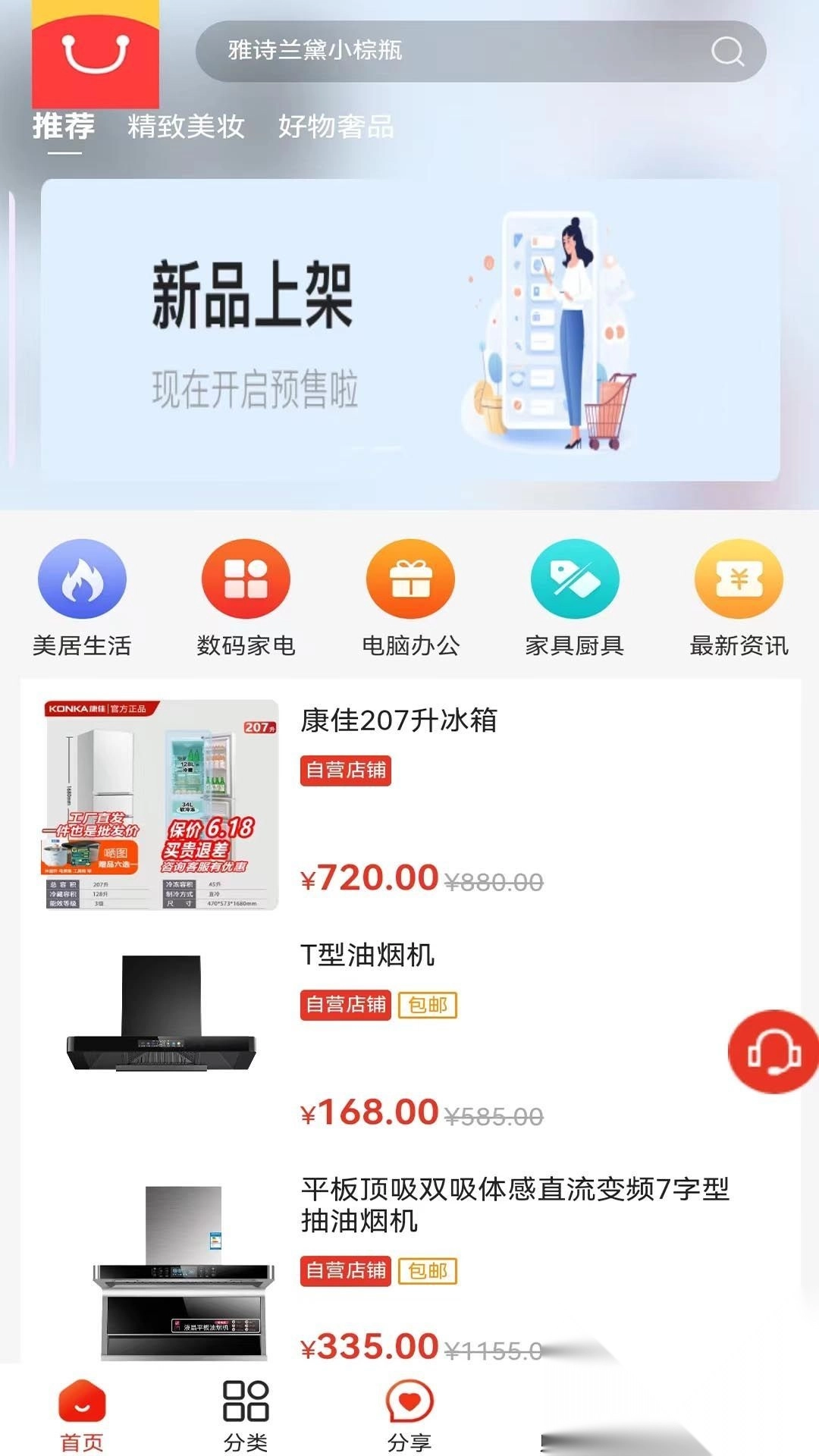819x1456 pixels.
Task: Open the floating customer service headset icon
Action: pyautogui.click(x=770, y=1052)
